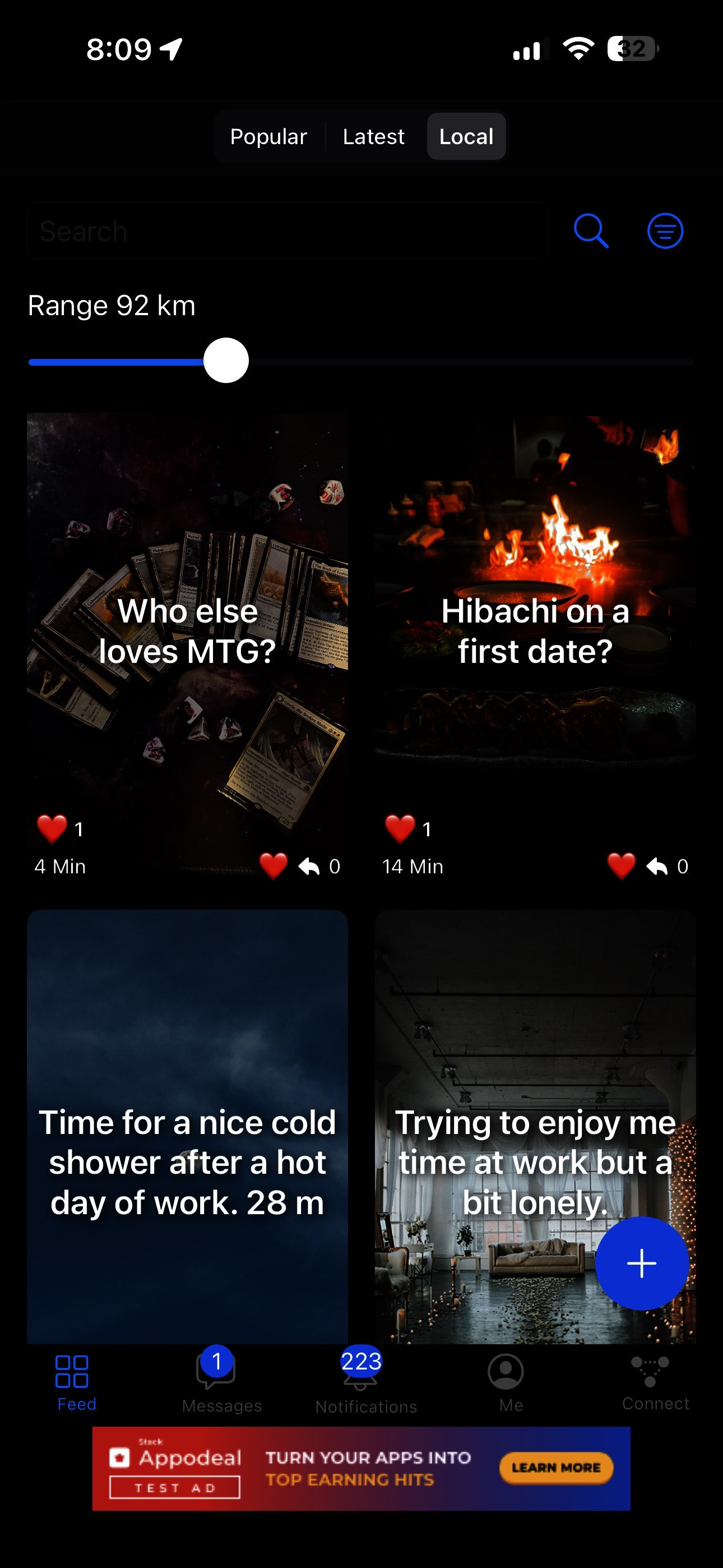Switch to the Latest tab
Viewport: 723px width, 1568px height.
[x=373, y=136]
